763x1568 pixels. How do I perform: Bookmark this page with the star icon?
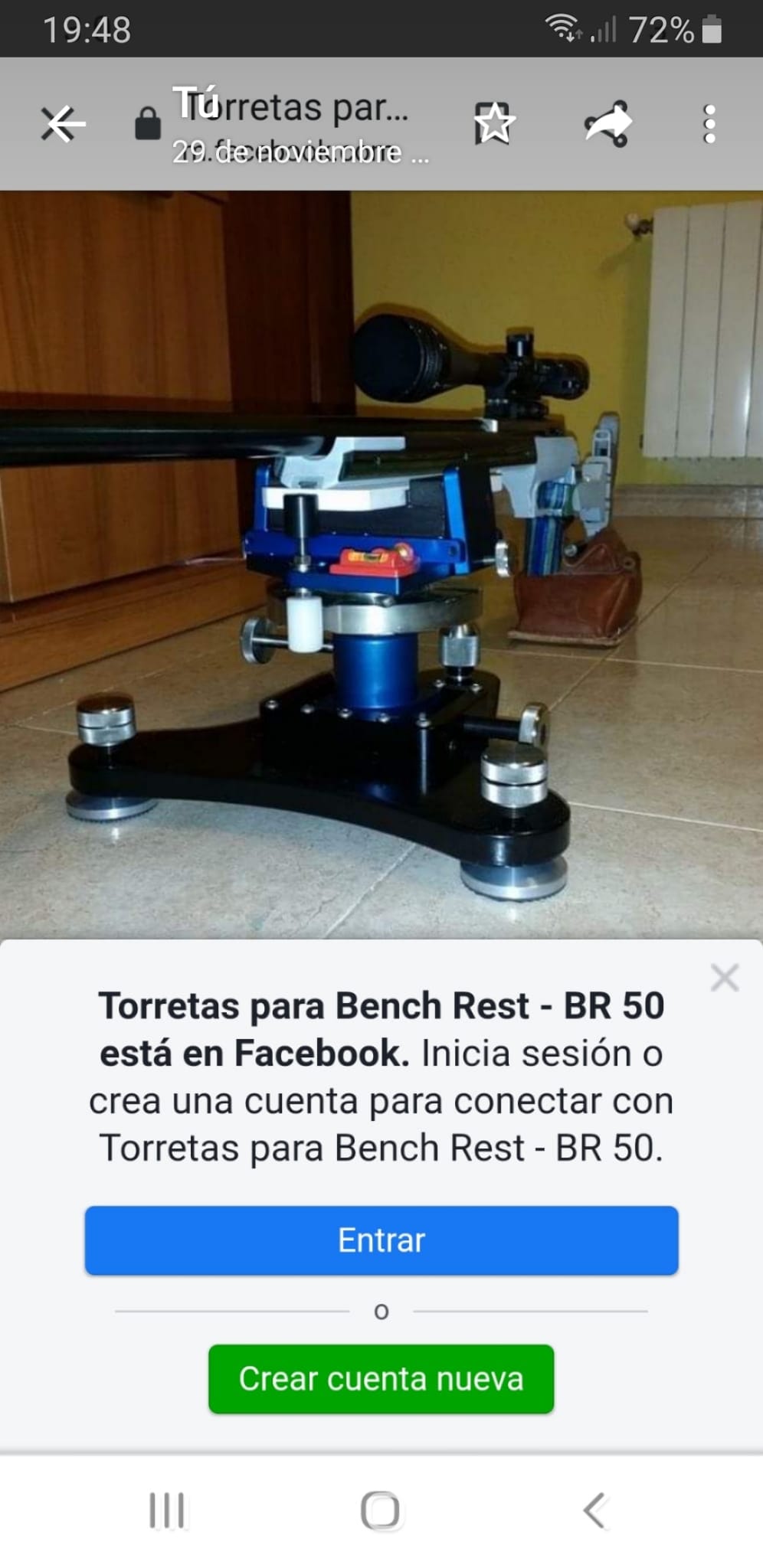(493, 123)
